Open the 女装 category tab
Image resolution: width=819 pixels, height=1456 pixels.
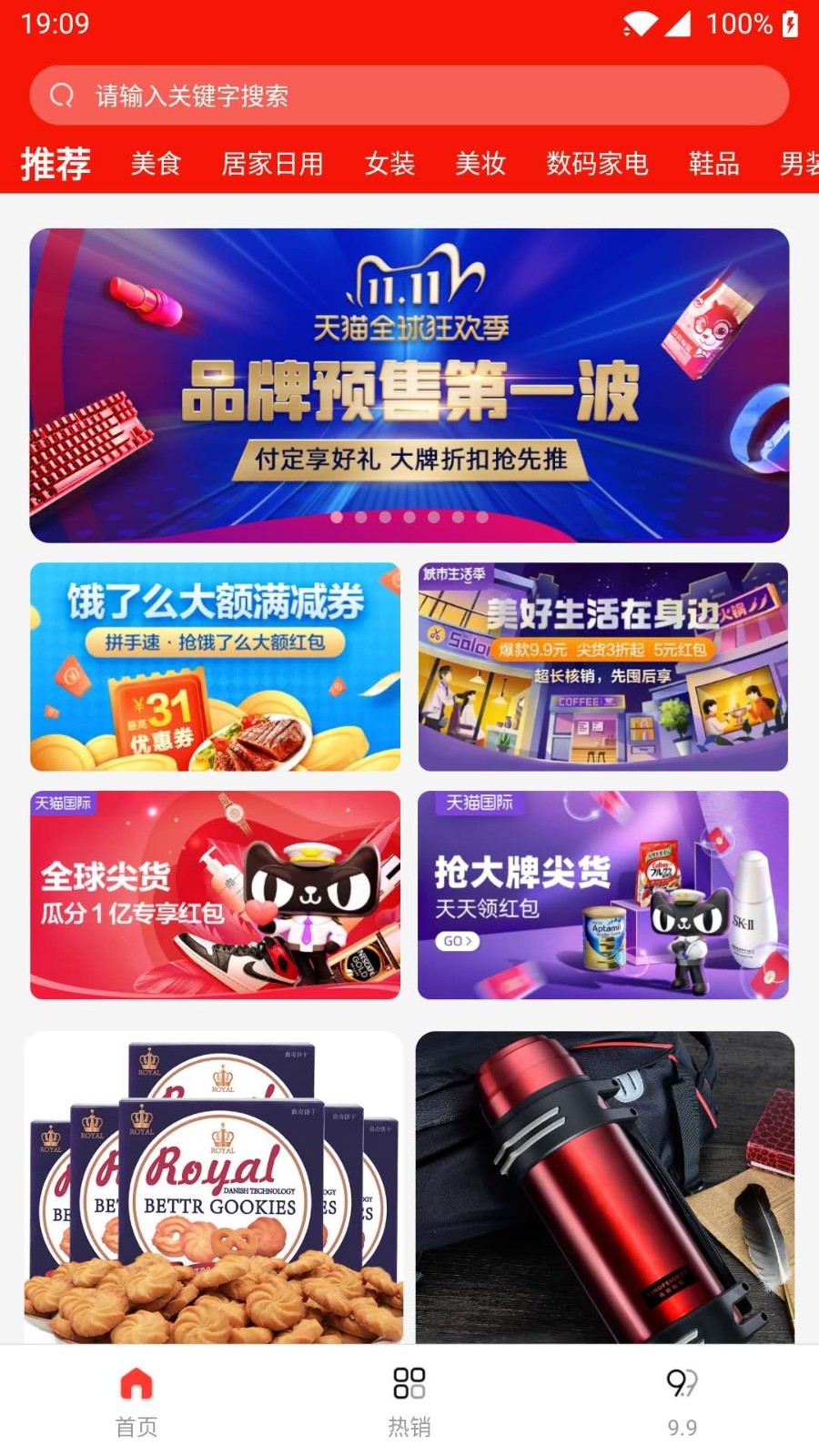(389, 164)
